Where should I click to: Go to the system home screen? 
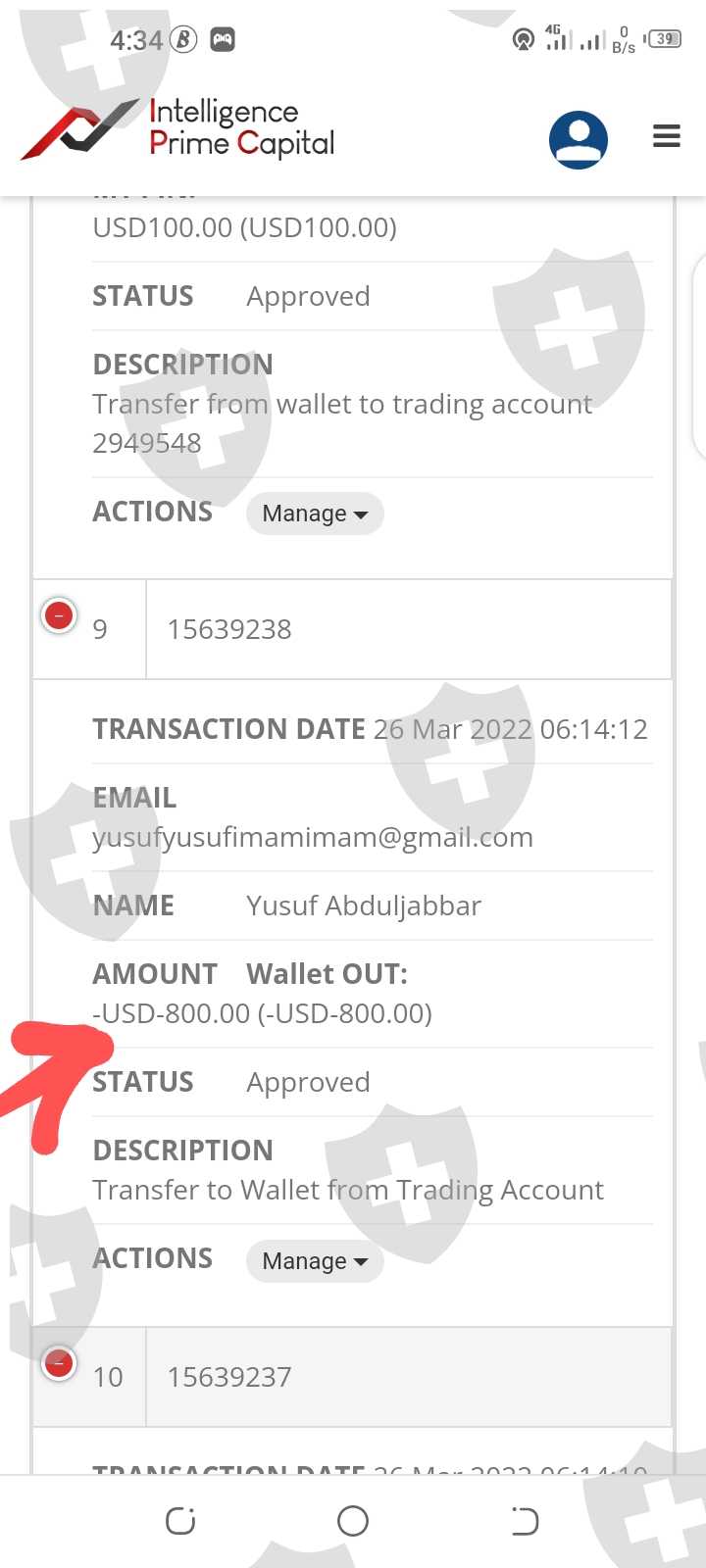coord(353,1521)
